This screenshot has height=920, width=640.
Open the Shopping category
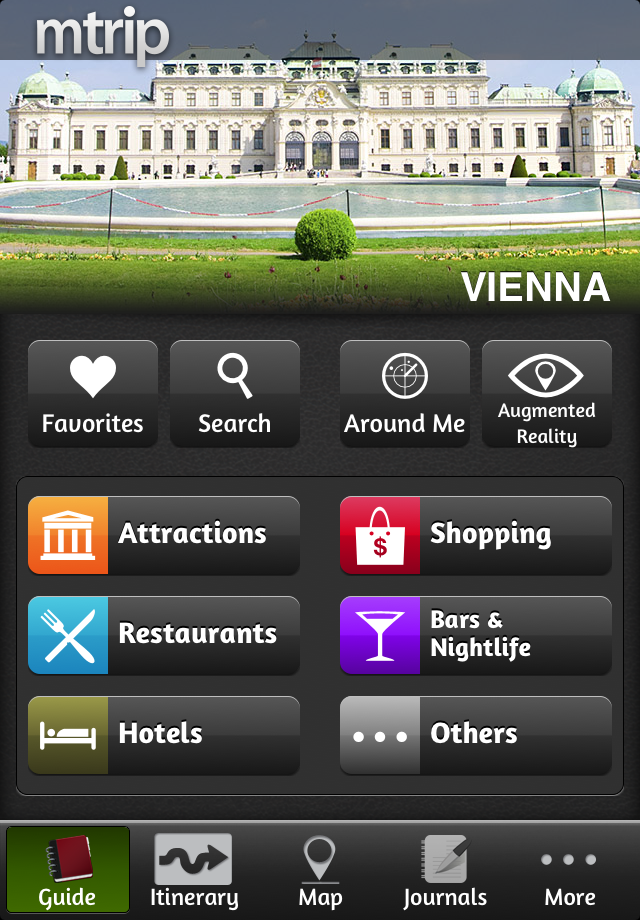[x=476, y=535]
